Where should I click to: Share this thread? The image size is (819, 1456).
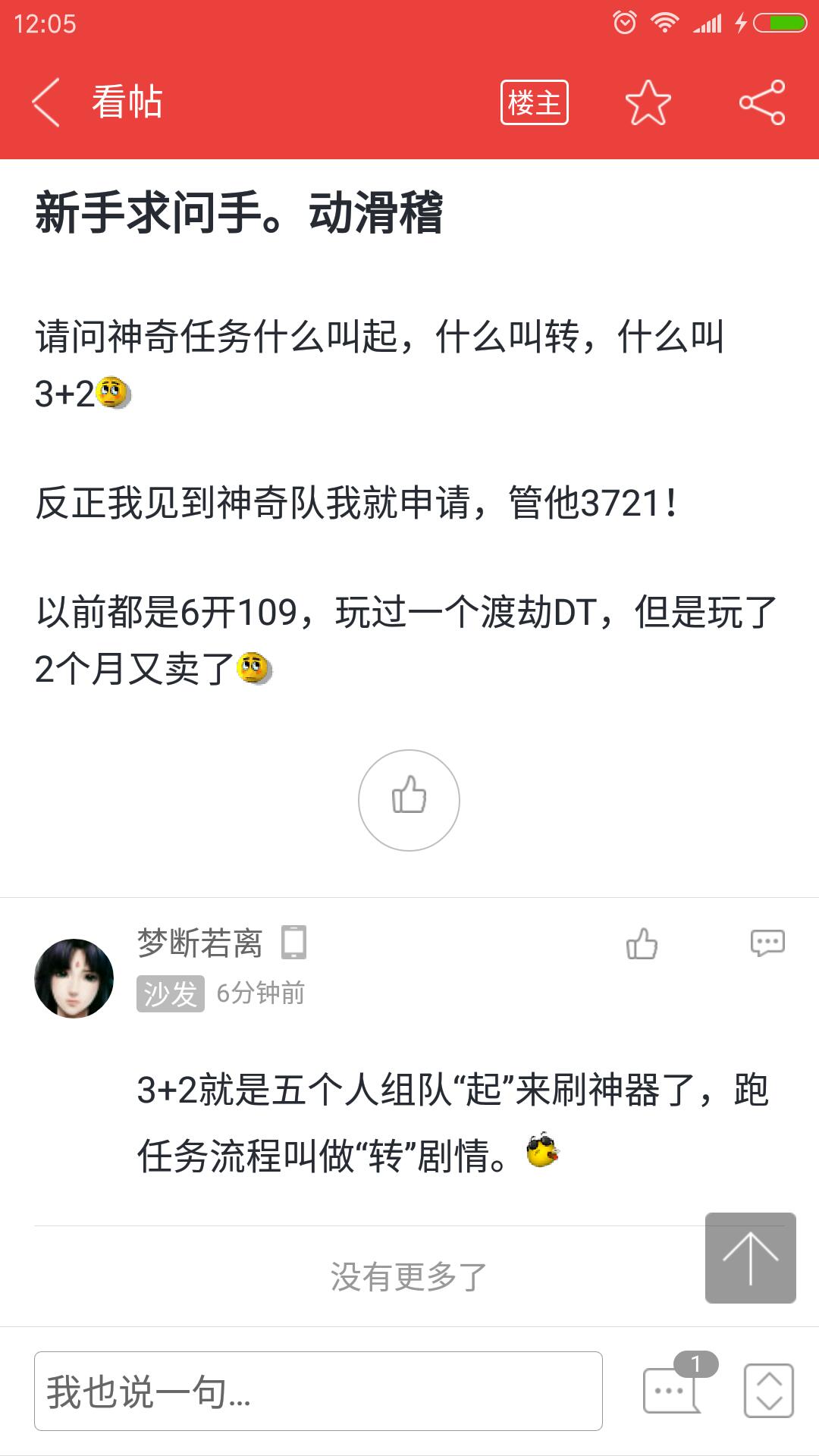coord(761,102)
